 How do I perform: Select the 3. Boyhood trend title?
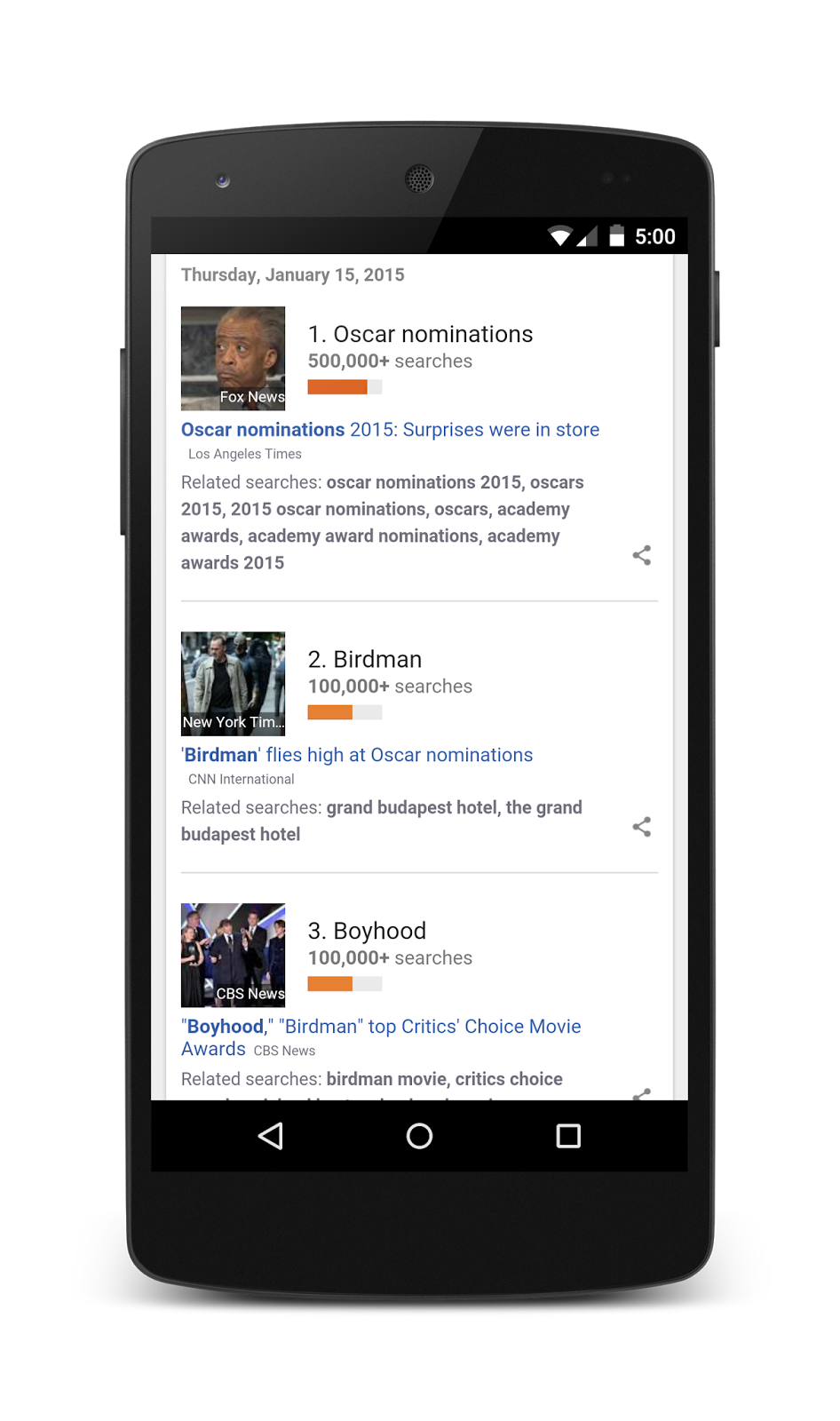(367, 931)
